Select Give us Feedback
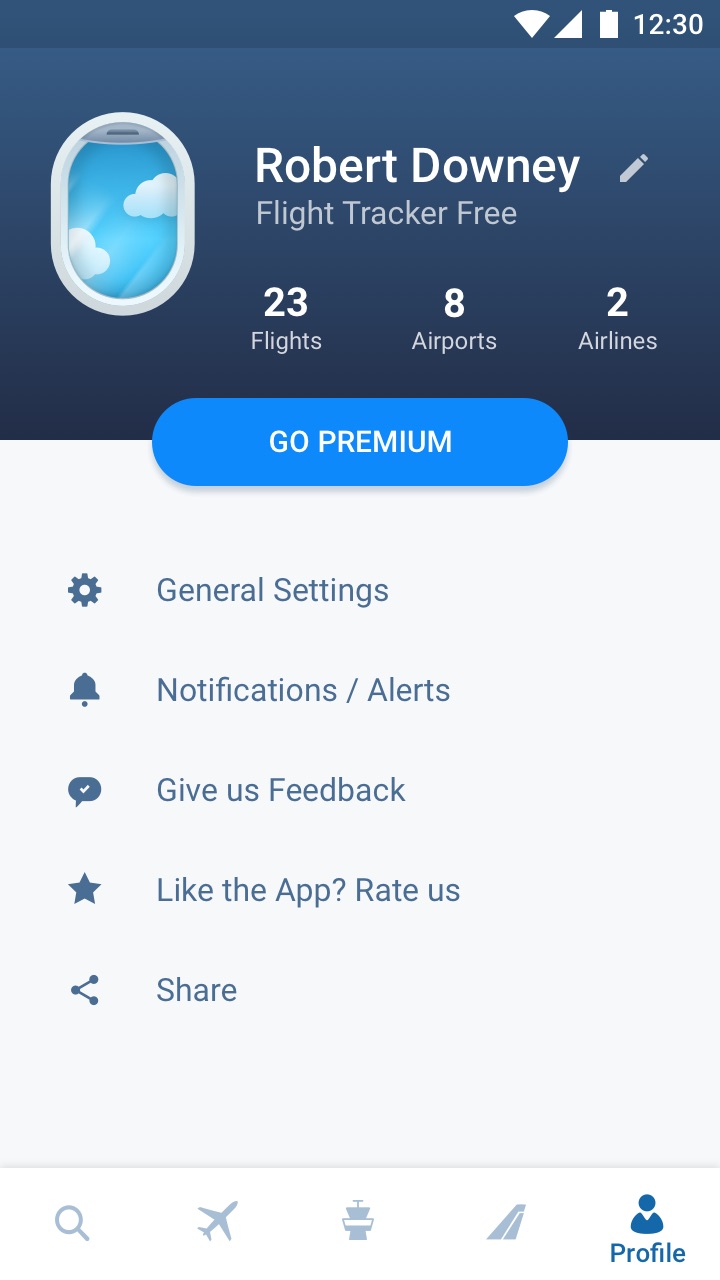 [280, 790]
